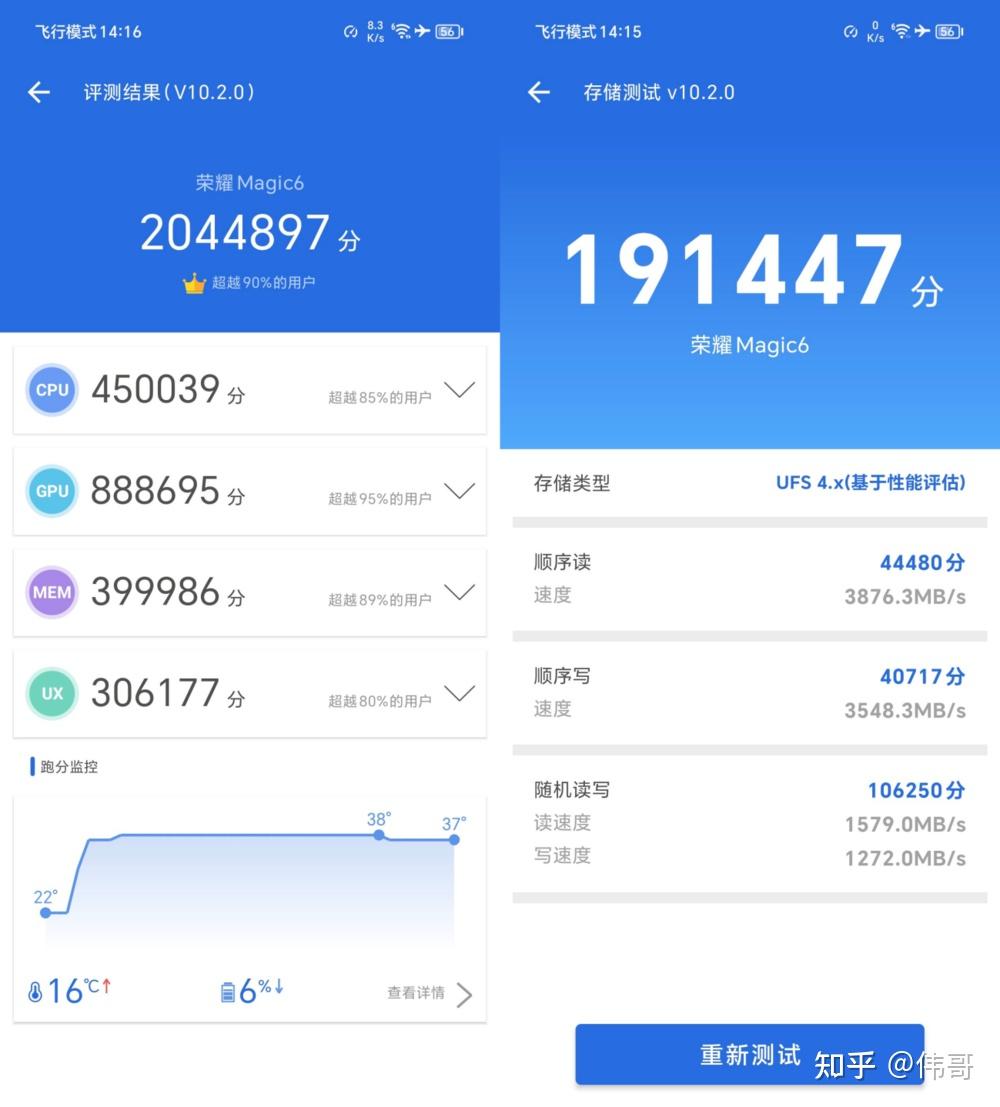Click the 38° temperature marker on the graph
The width and height of the screenshot is (1000, 1107).
(377, 836)
